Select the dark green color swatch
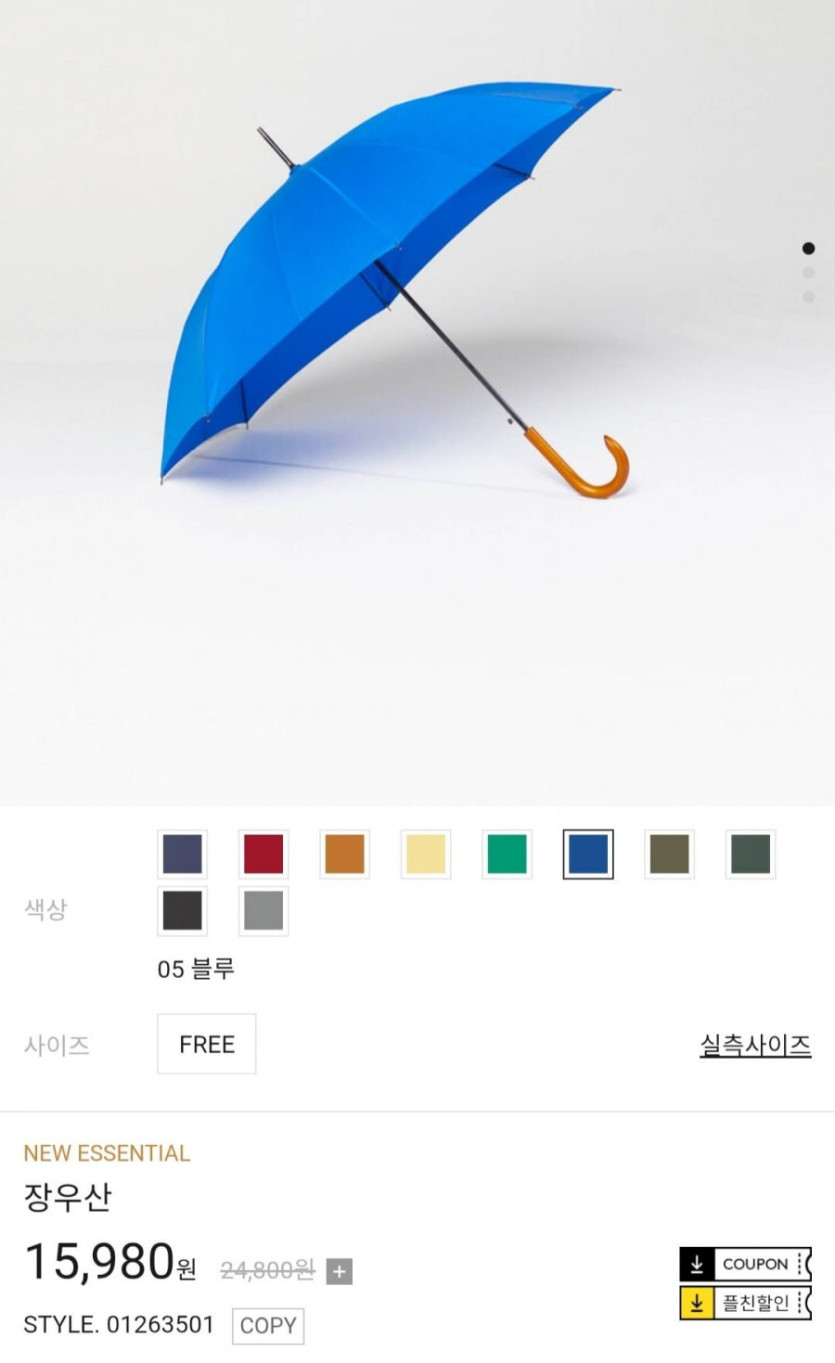 pyautogui.click(x=750, y=854)
